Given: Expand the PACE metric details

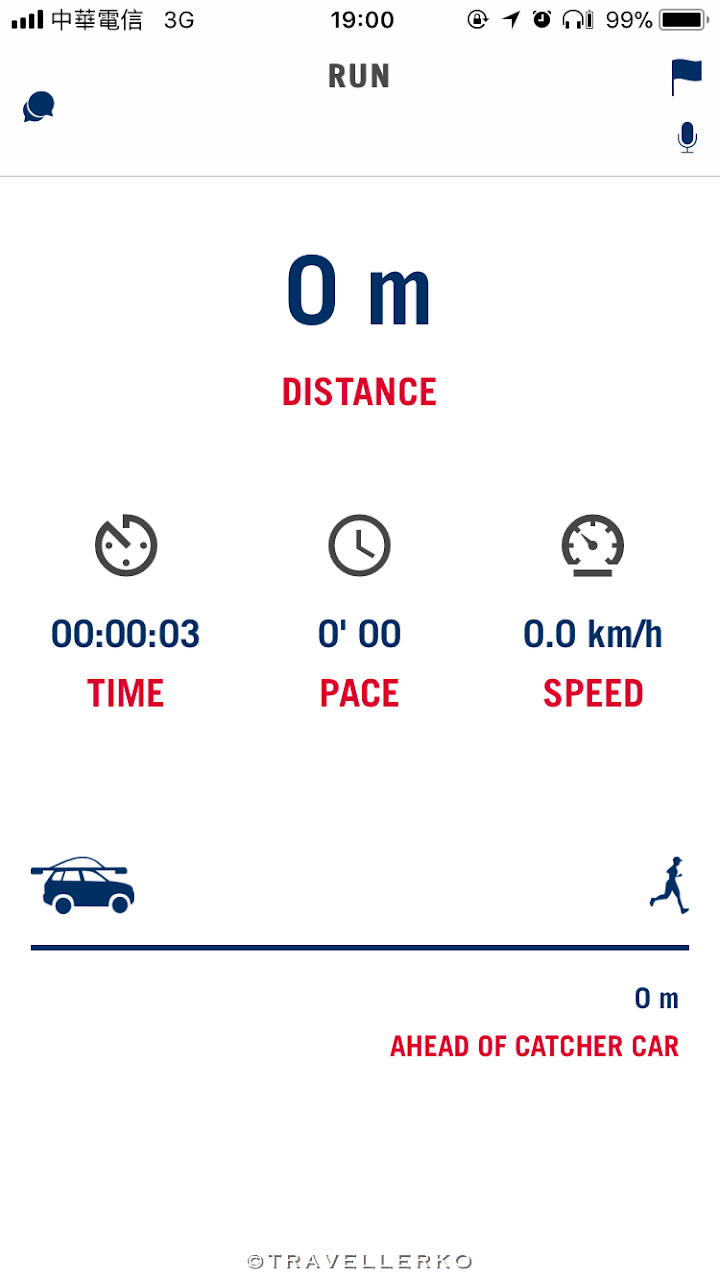Looking at the screenshot, I should 359,692.
